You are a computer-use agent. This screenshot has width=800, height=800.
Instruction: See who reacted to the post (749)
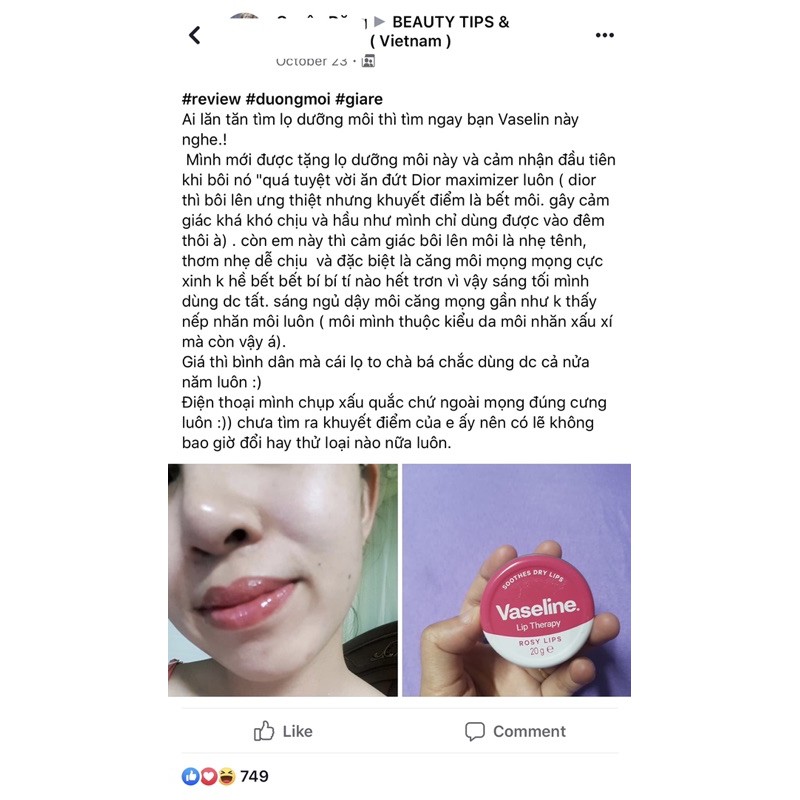225,776
